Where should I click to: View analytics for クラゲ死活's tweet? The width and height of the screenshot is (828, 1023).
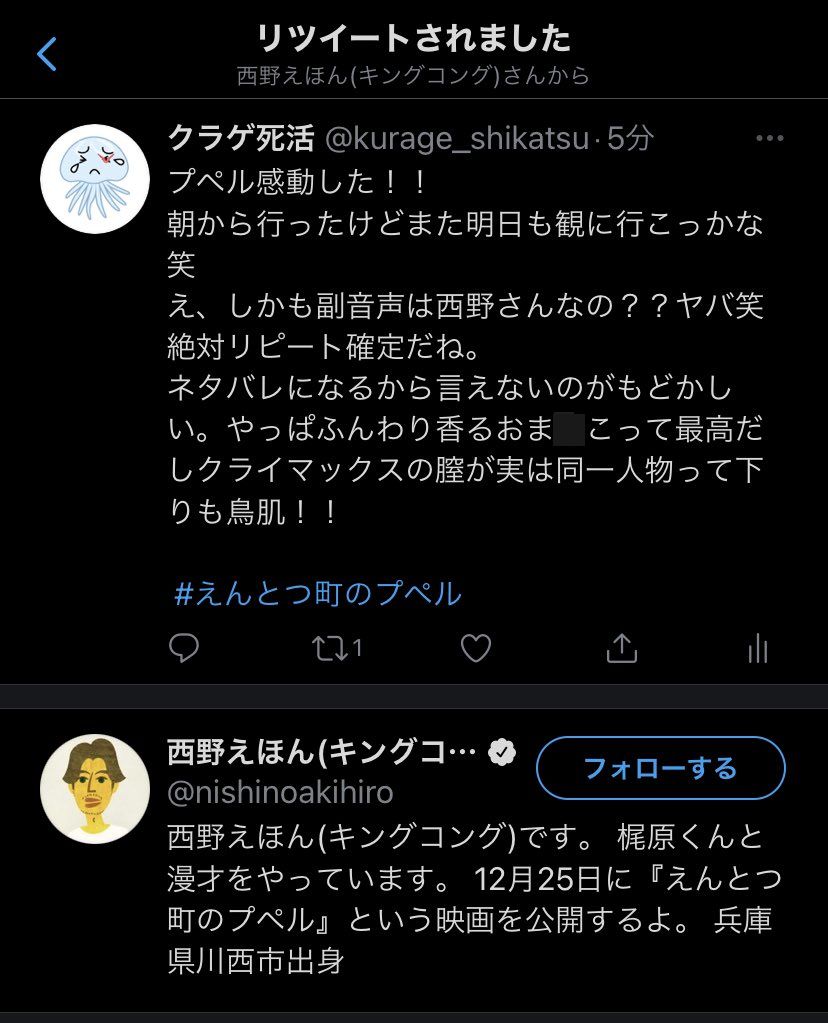pos(758,649)
